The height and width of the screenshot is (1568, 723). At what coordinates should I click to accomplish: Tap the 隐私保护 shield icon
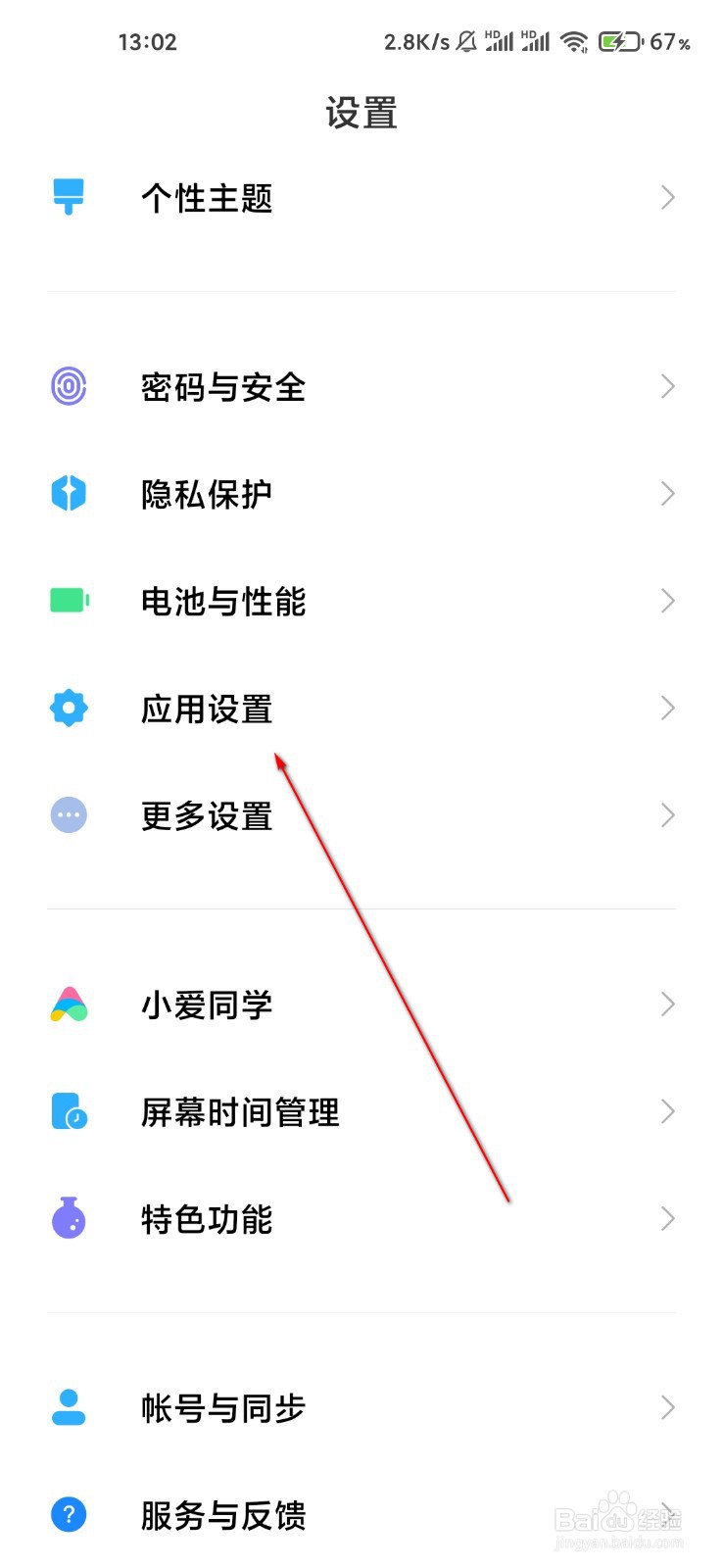68,494
